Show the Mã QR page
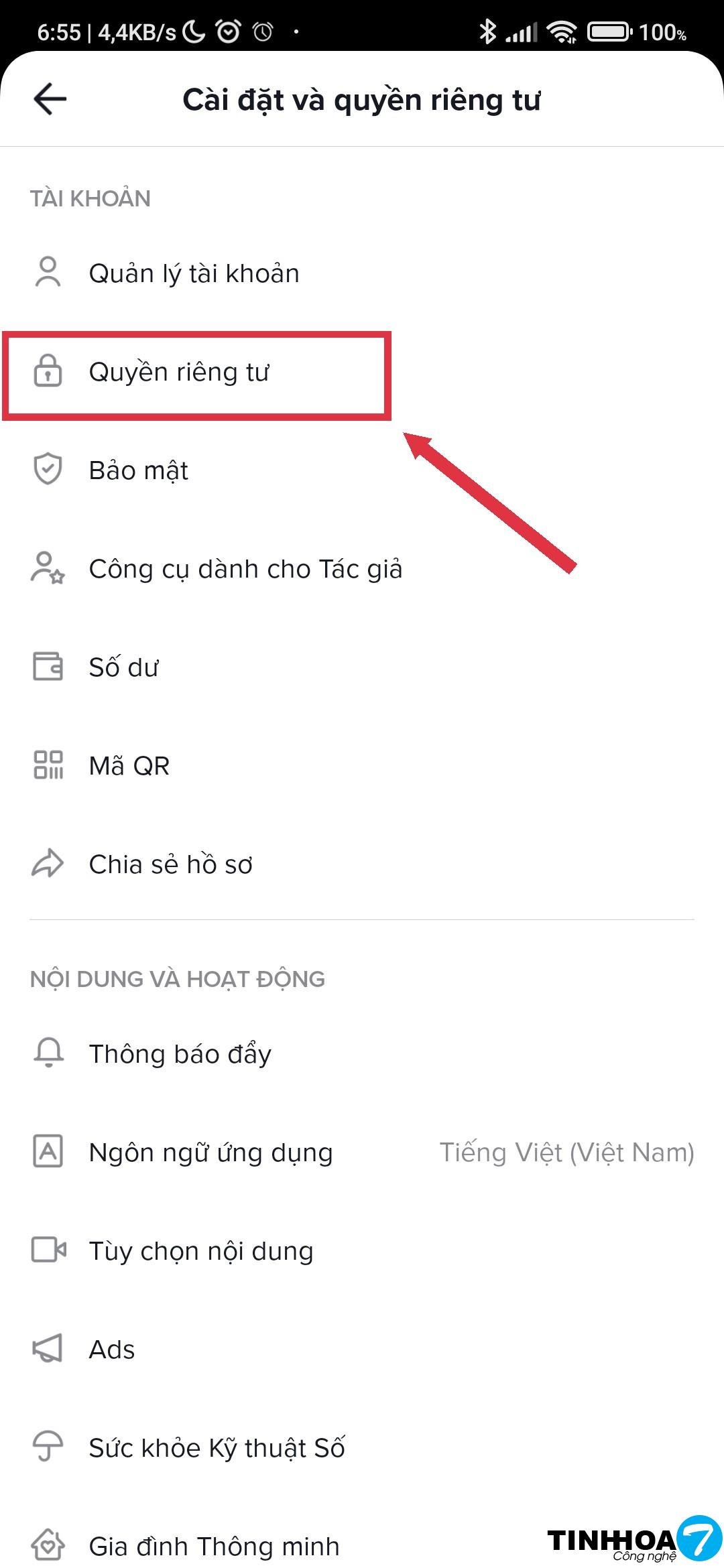Screen dimensions: 724x1568 point(129,766)
